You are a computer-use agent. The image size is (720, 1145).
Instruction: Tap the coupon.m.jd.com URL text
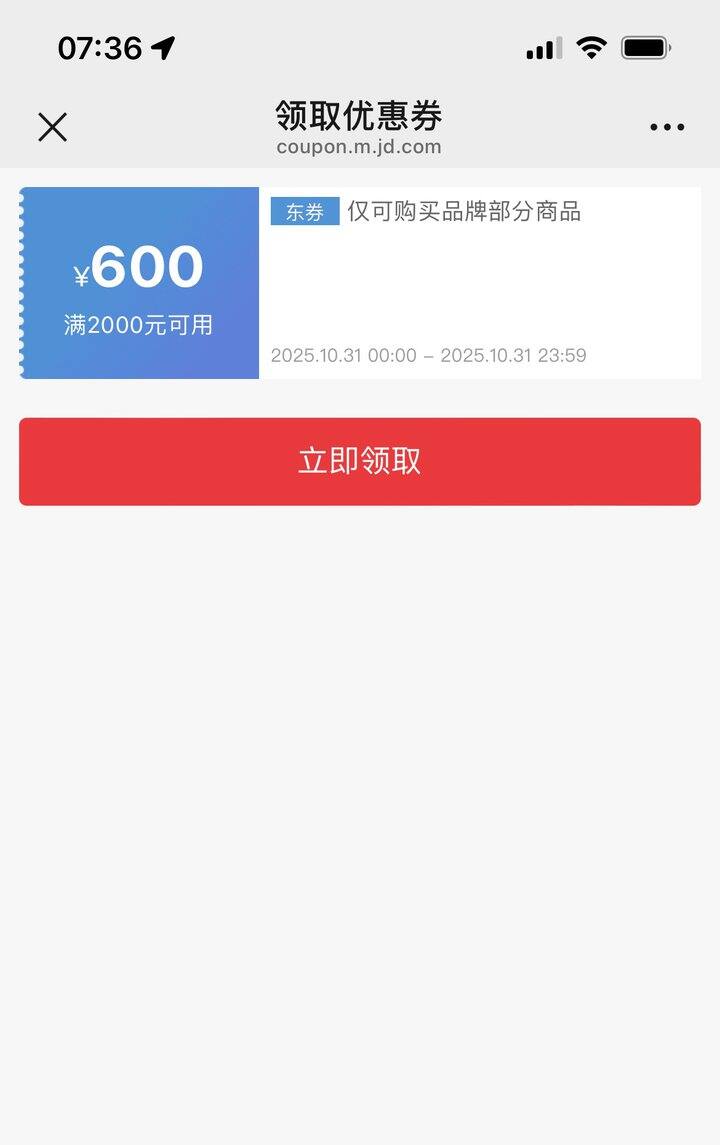(x=358, y=146)
